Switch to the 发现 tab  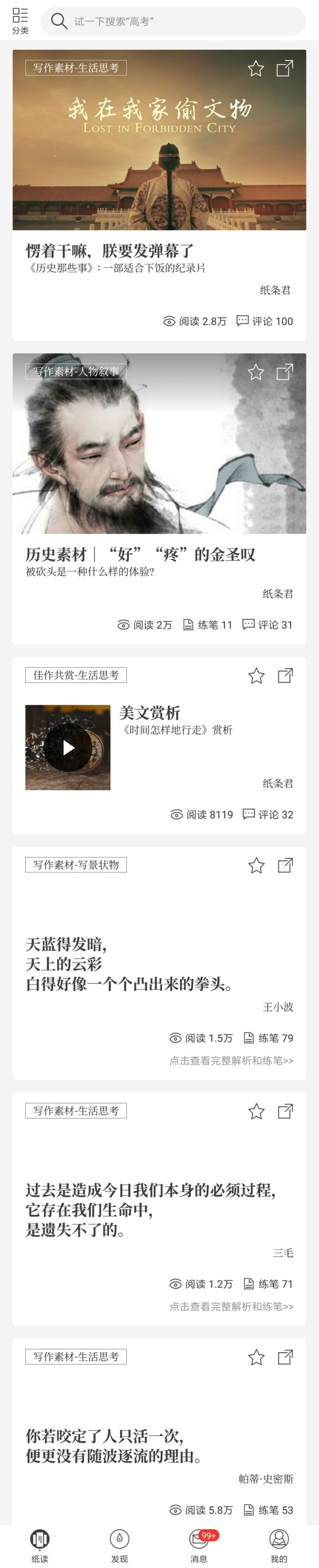click(x=120, y=1545)
